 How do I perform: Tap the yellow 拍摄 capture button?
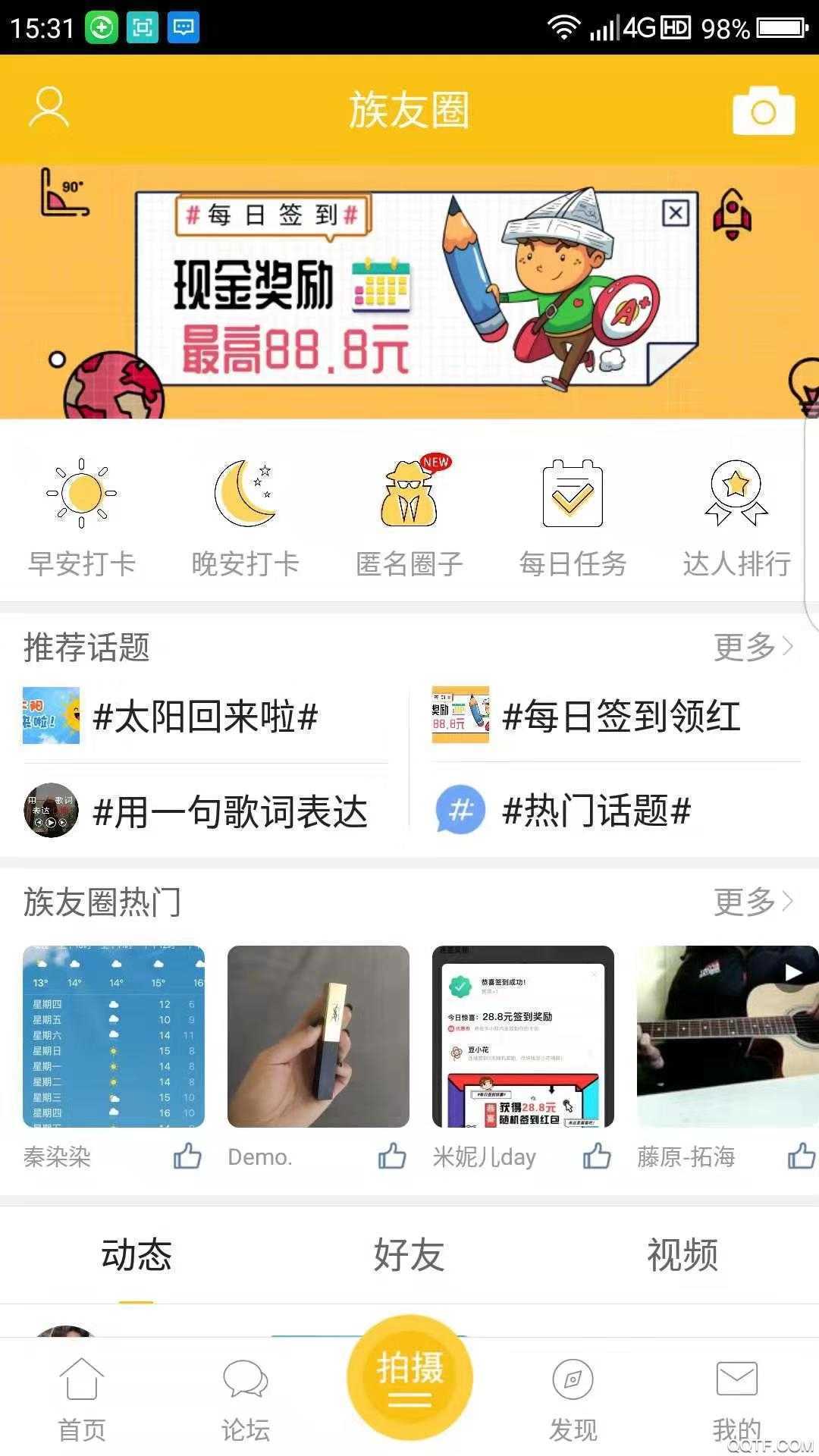click(x=409, y=1376)
